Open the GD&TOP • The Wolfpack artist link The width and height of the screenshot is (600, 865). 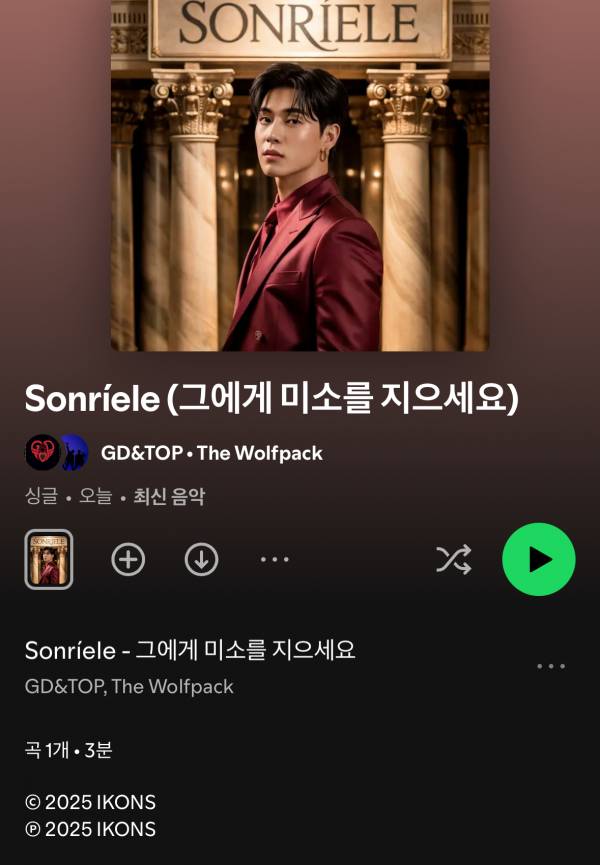[211, 453]
